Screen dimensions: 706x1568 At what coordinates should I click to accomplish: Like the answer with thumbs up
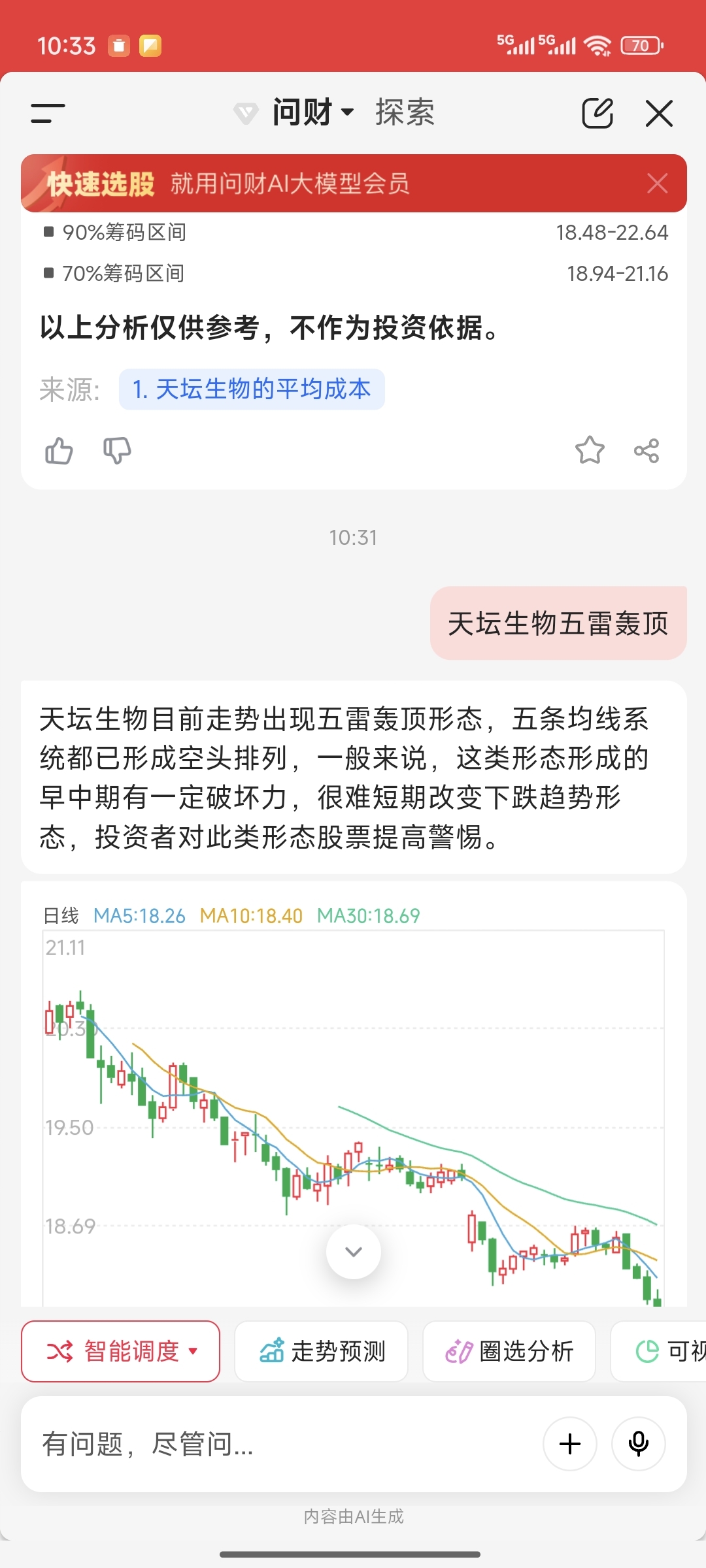pos(59,451)
